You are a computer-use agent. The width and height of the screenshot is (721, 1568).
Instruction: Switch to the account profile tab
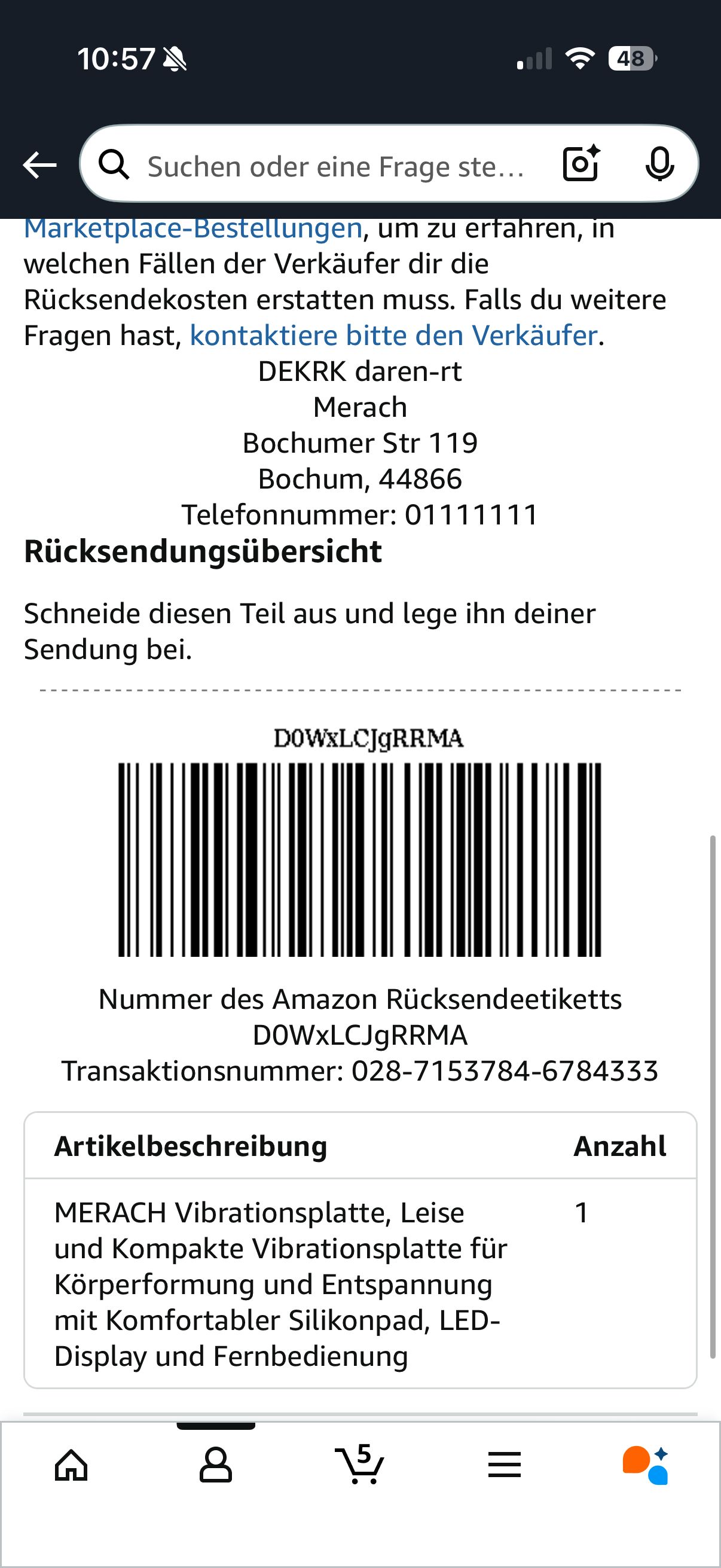pyautogui.click(x=215, y=1465)
